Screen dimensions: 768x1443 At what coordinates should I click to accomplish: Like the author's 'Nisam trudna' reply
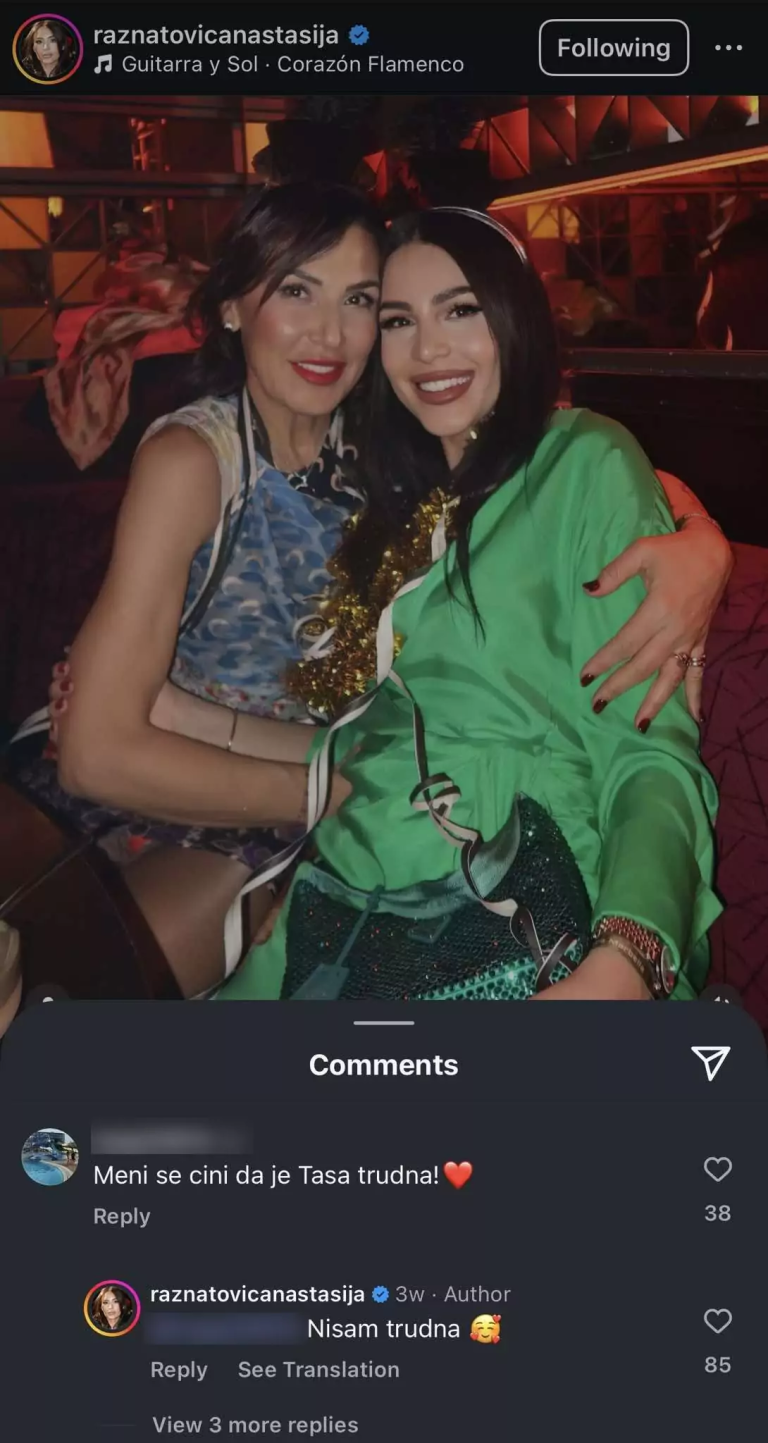[x=717, y=1321]
